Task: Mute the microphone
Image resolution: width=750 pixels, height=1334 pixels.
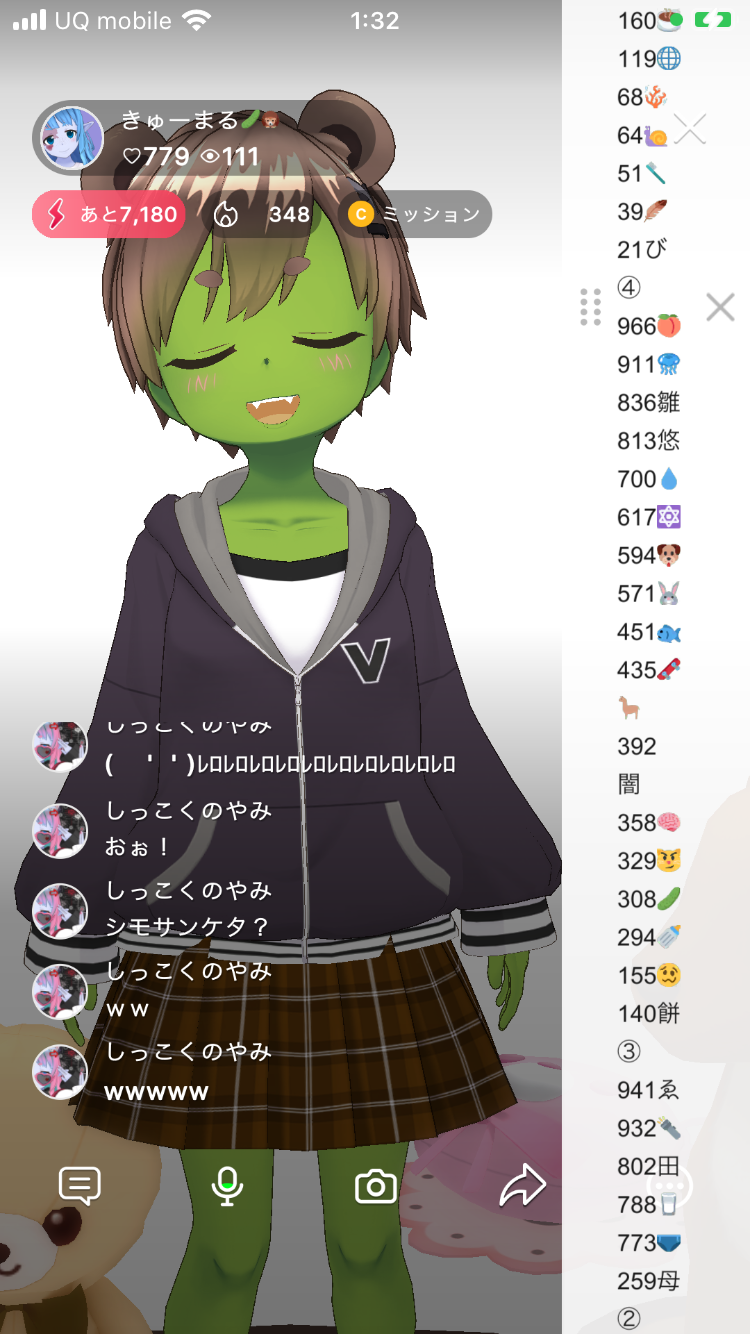Action: coord(227,1186)
